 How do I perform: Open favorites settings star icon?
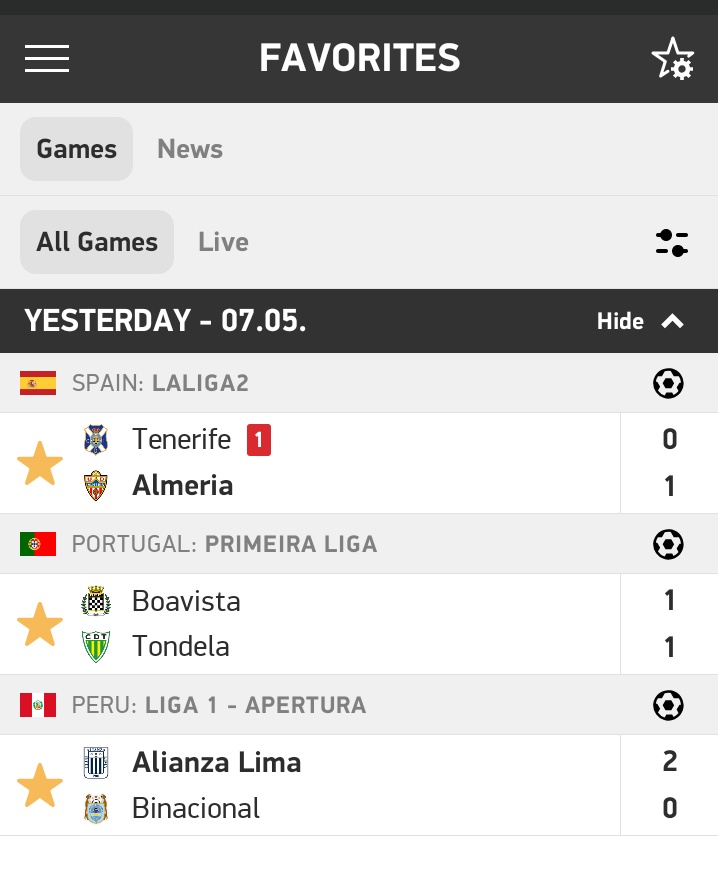pyautogui.click(x=673, y=58)
